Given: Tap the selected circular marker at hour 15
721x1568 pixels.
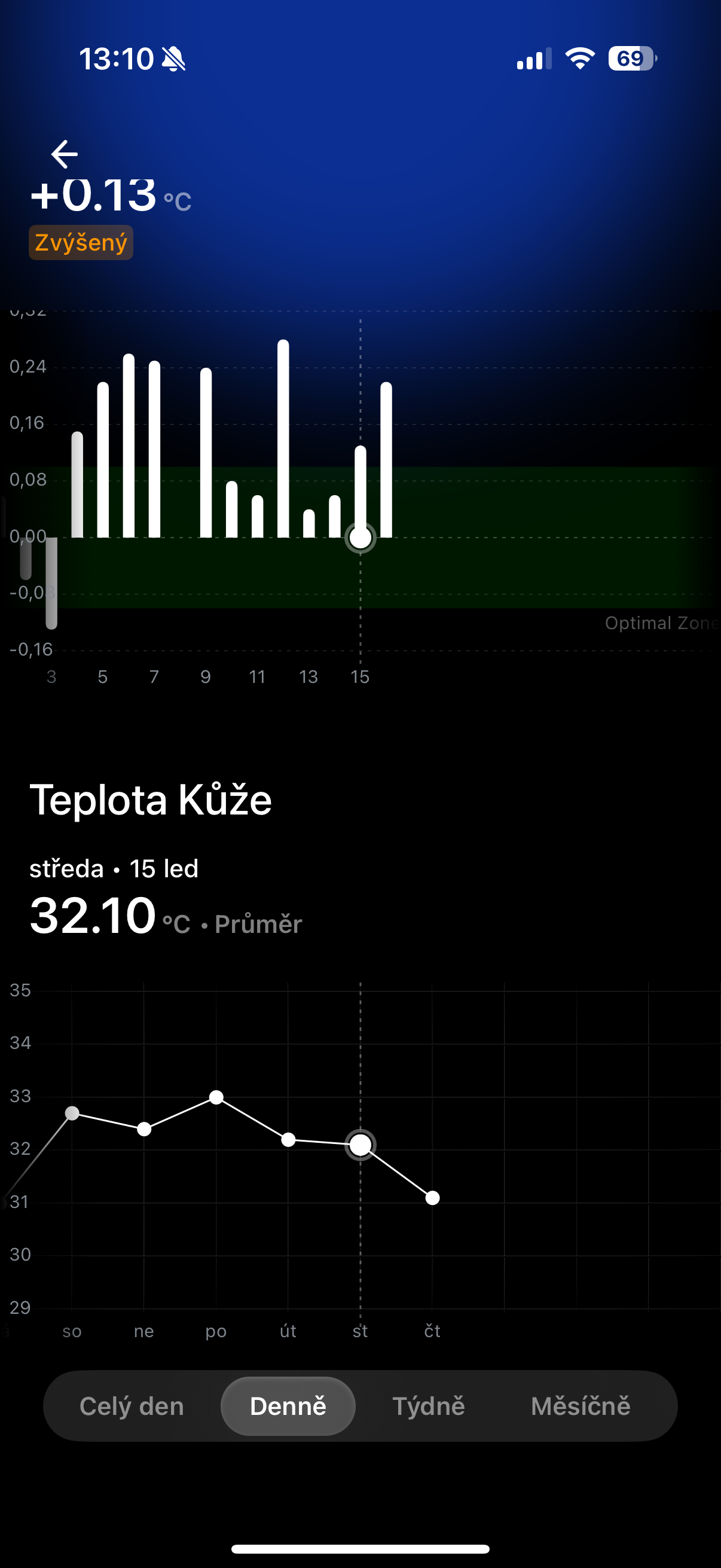Looking at the screenshot, I should (360, 537).
